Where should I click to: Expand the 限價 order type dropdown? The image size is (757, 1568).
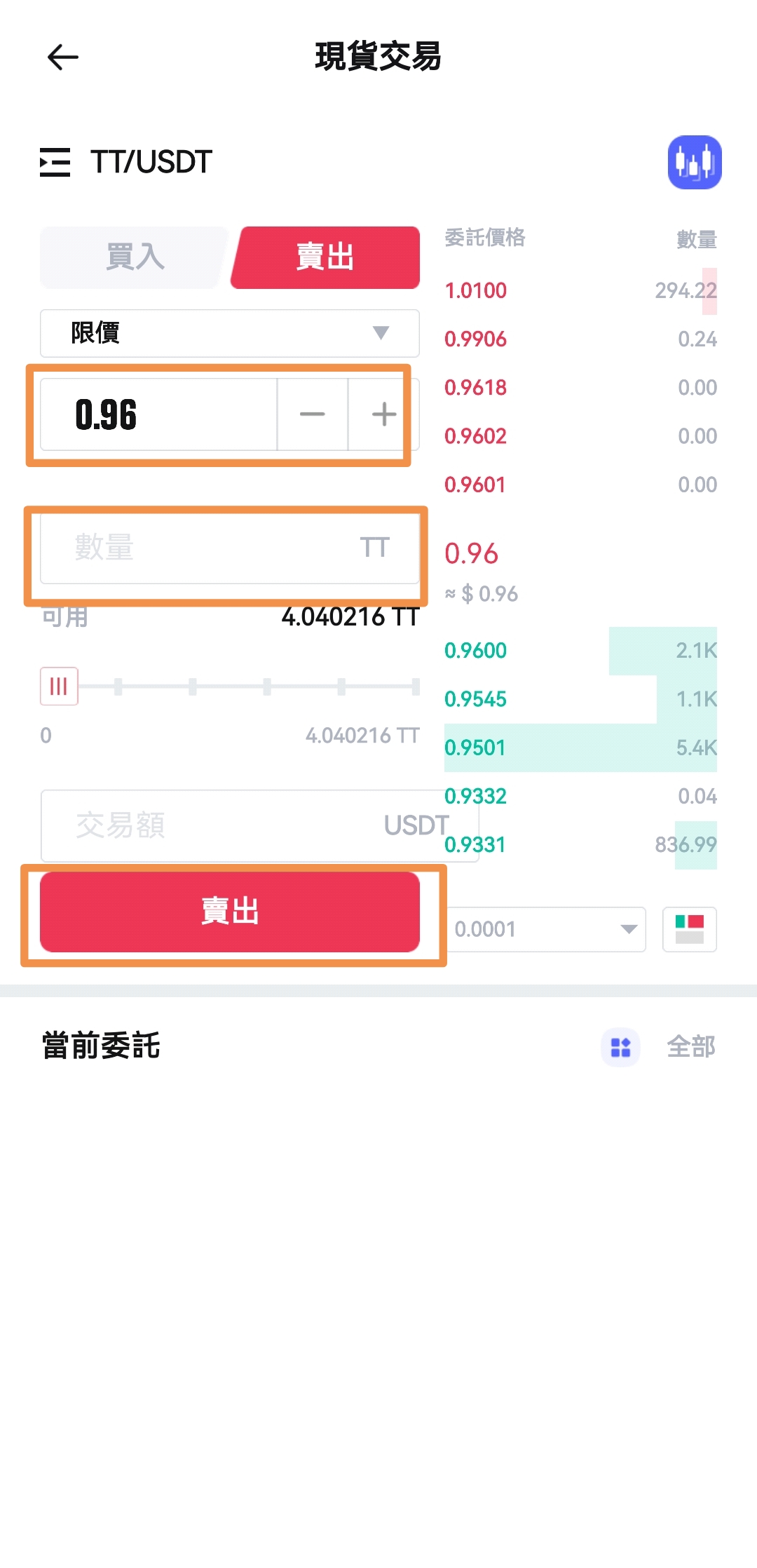[x=229, y=333]
